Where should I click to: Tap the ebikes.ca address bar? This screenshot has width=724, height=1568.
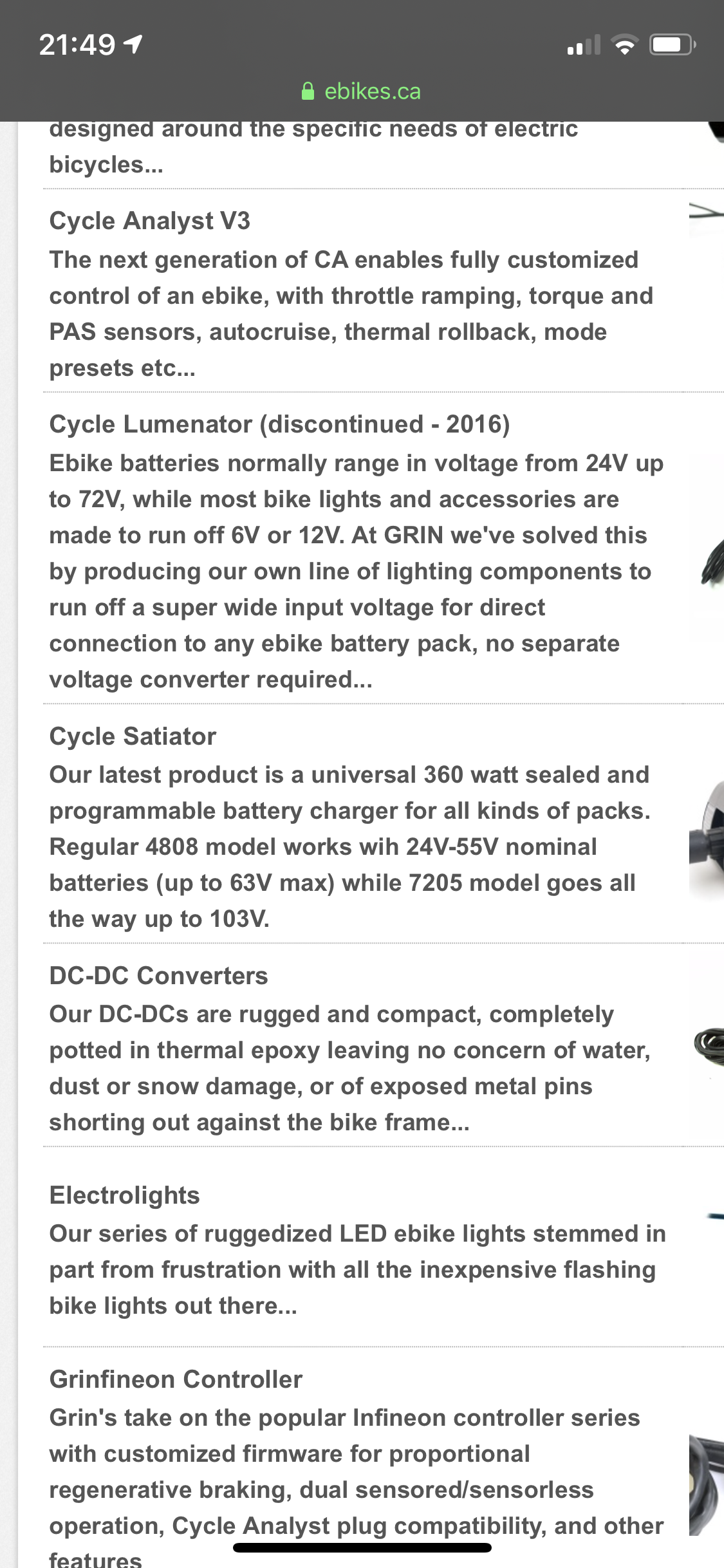pos(362,91)
